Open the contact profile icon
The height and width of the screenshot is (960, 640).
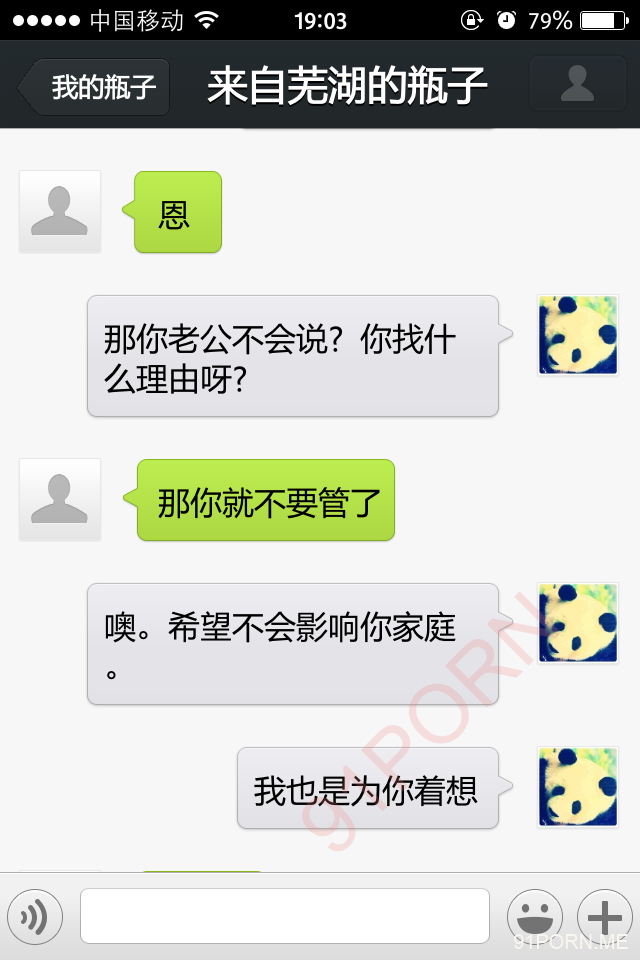577,84
